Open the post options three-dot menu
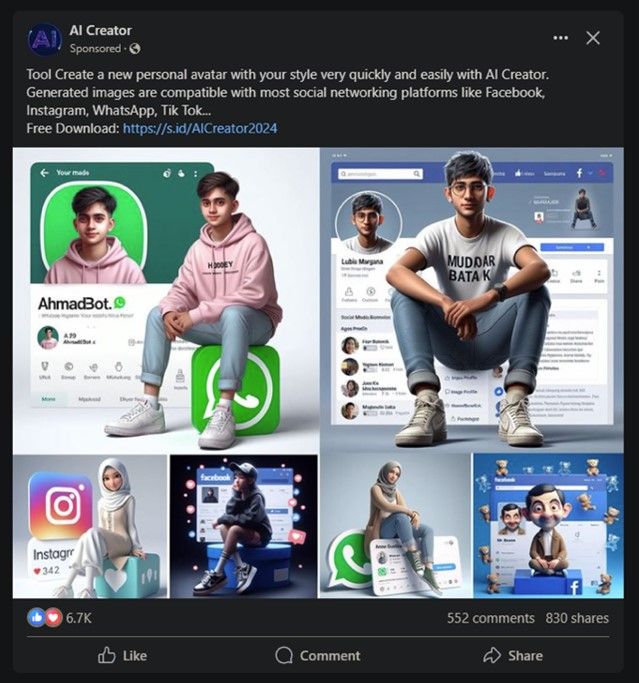This screenshot has height=683, width=639. coord(560,38)
